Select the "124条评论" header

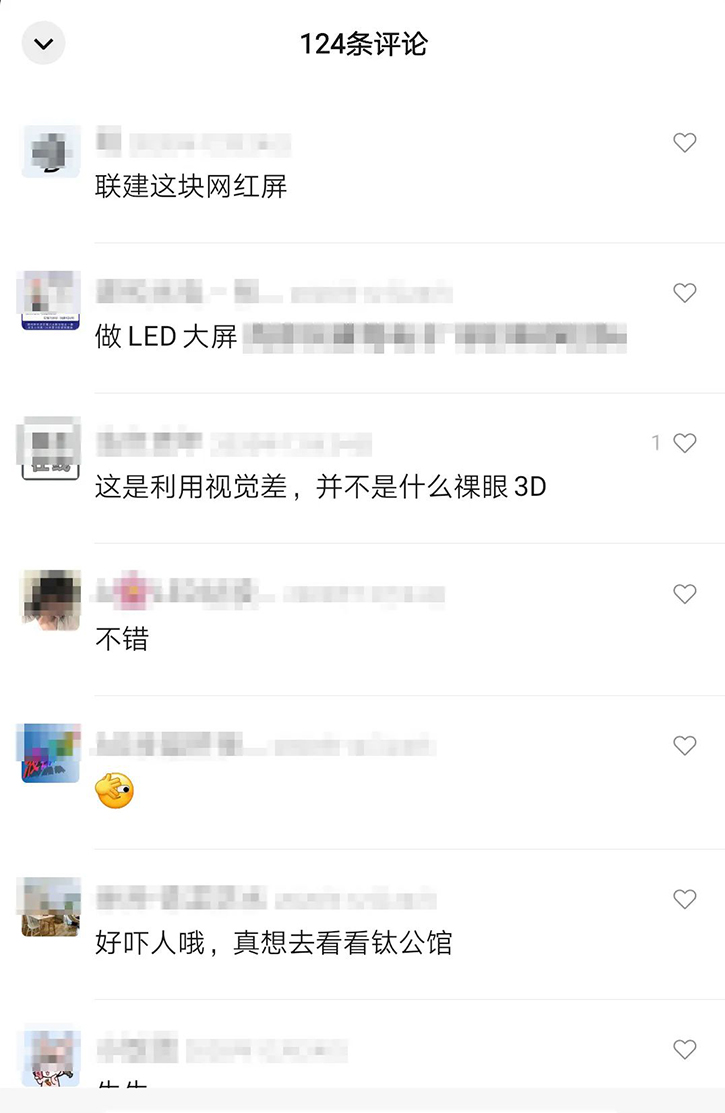(362, 43)
